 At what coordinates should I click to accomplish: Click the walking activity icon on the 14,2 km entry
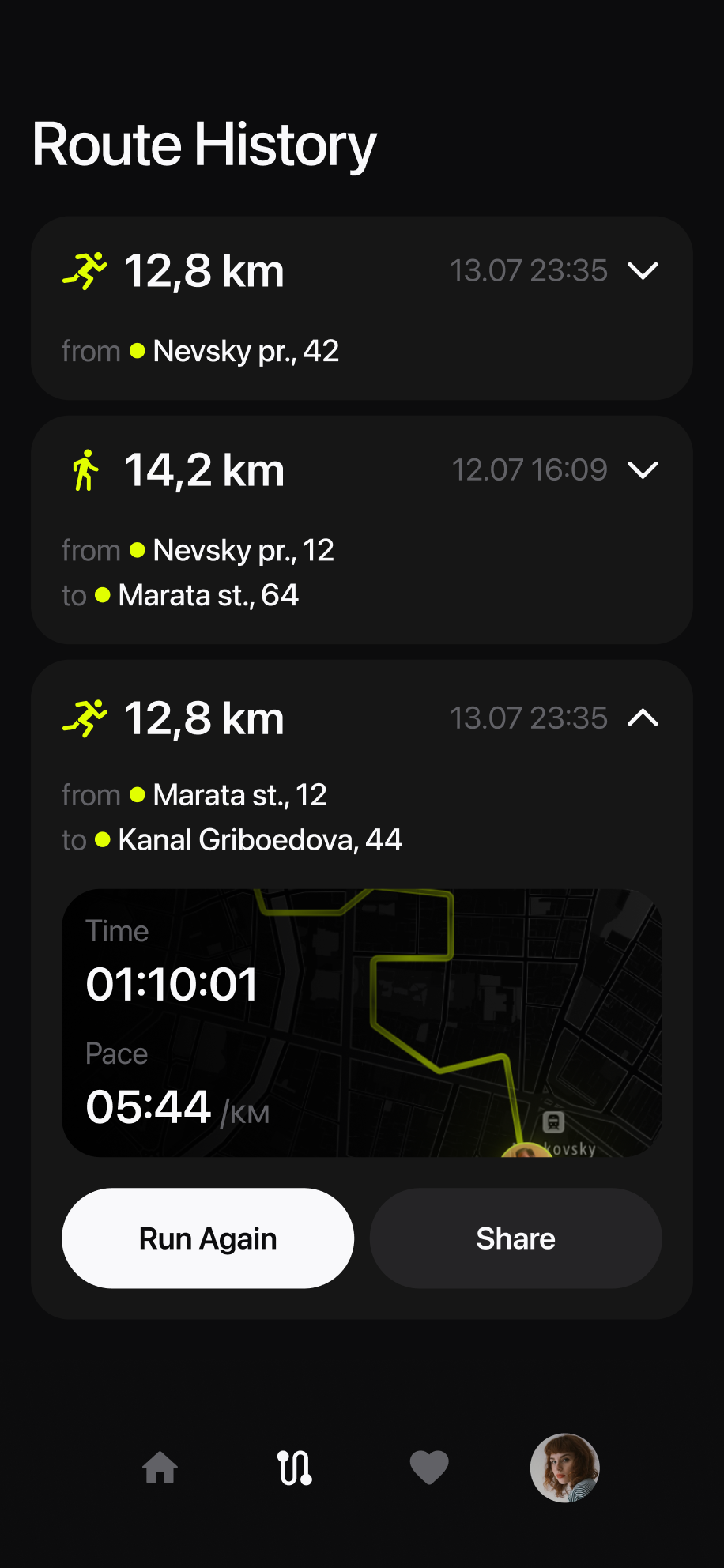[x=85, y=469]
